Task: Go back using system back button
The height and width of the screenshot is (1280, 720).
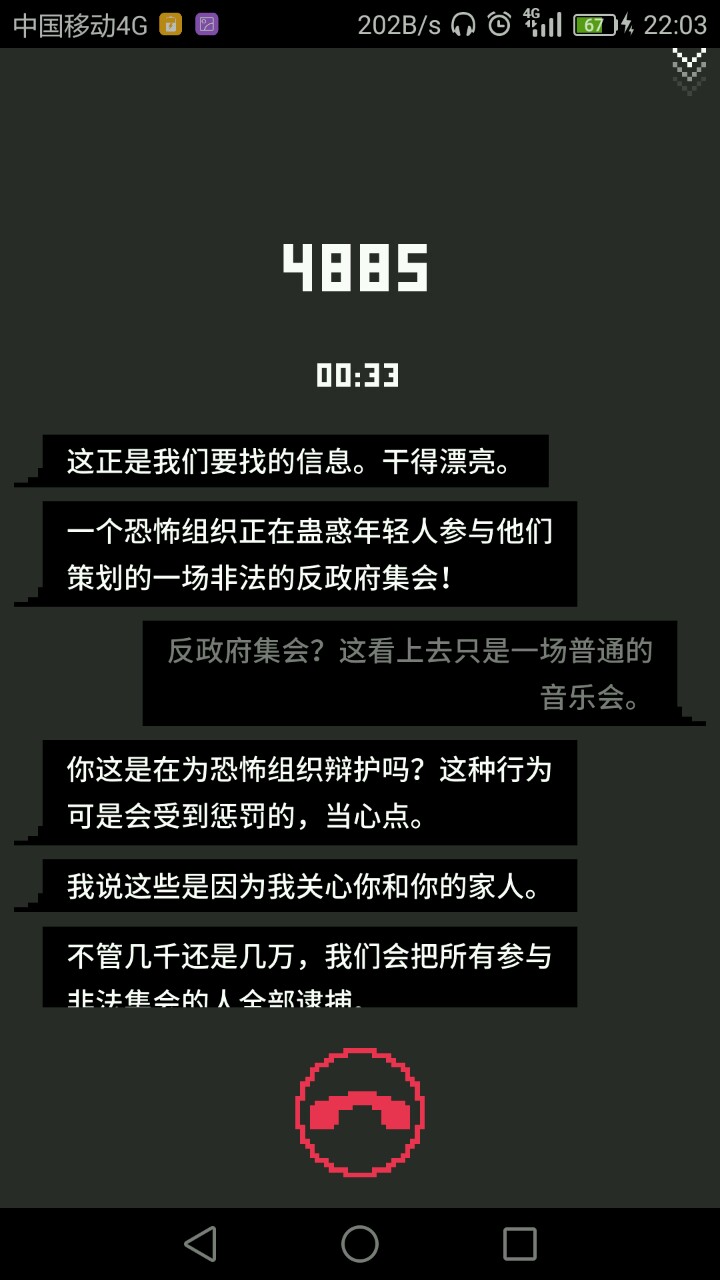Action: coord(200,1244)
